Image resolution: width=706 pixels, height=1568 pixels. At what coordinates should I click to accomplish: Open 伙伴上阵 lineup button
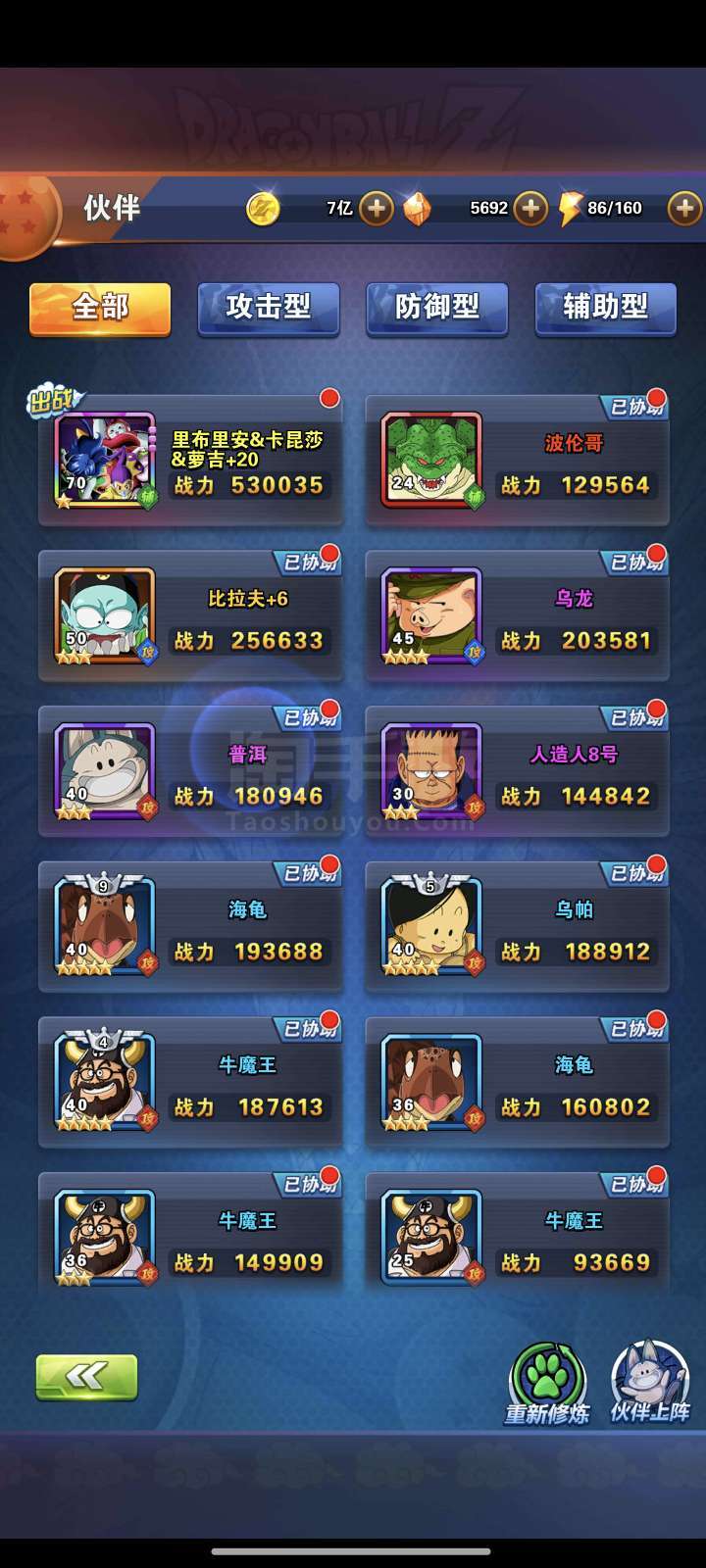point(650,1384)
